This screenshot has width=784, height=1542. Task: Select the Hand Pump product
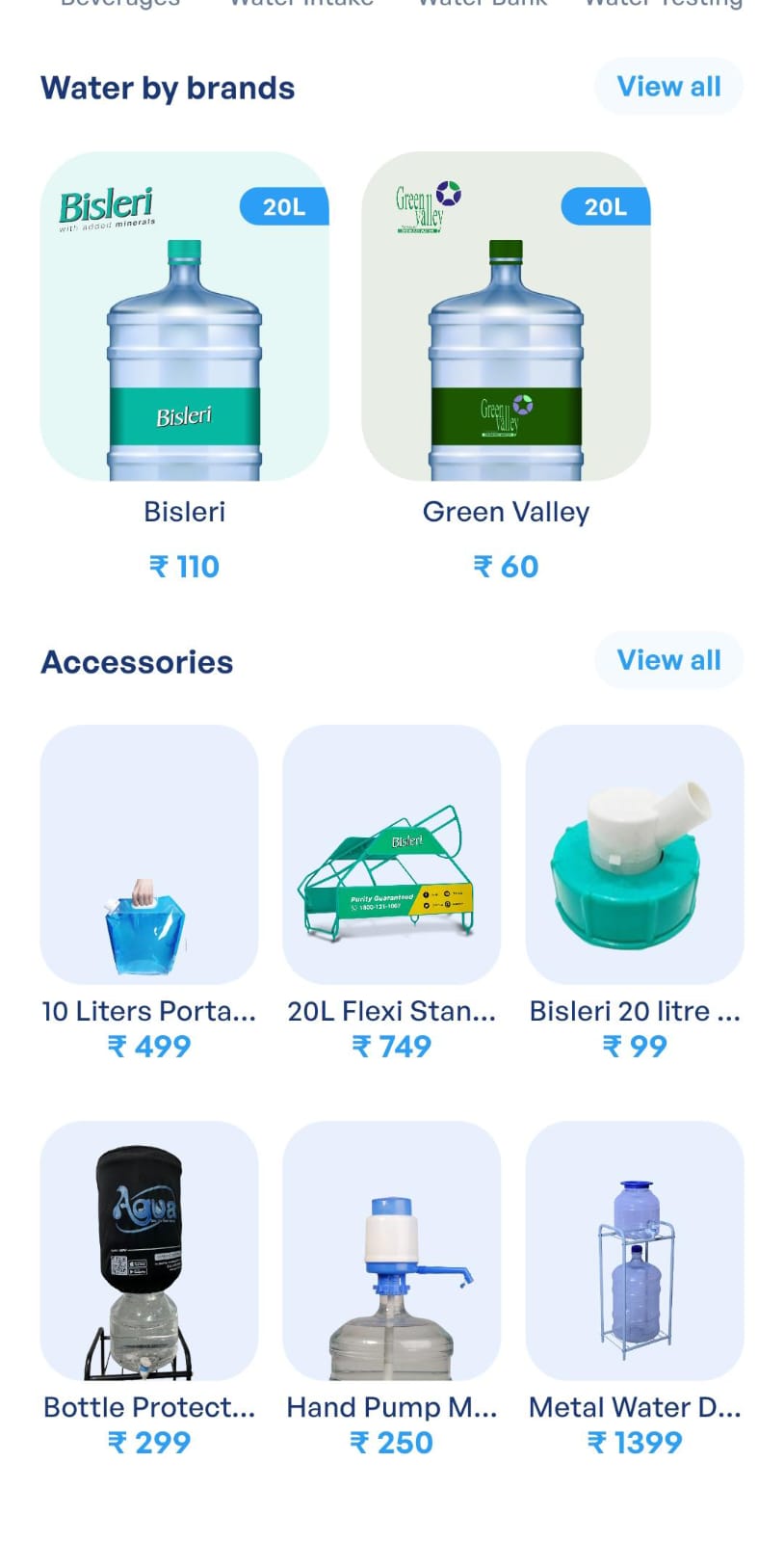point(391,1250)
